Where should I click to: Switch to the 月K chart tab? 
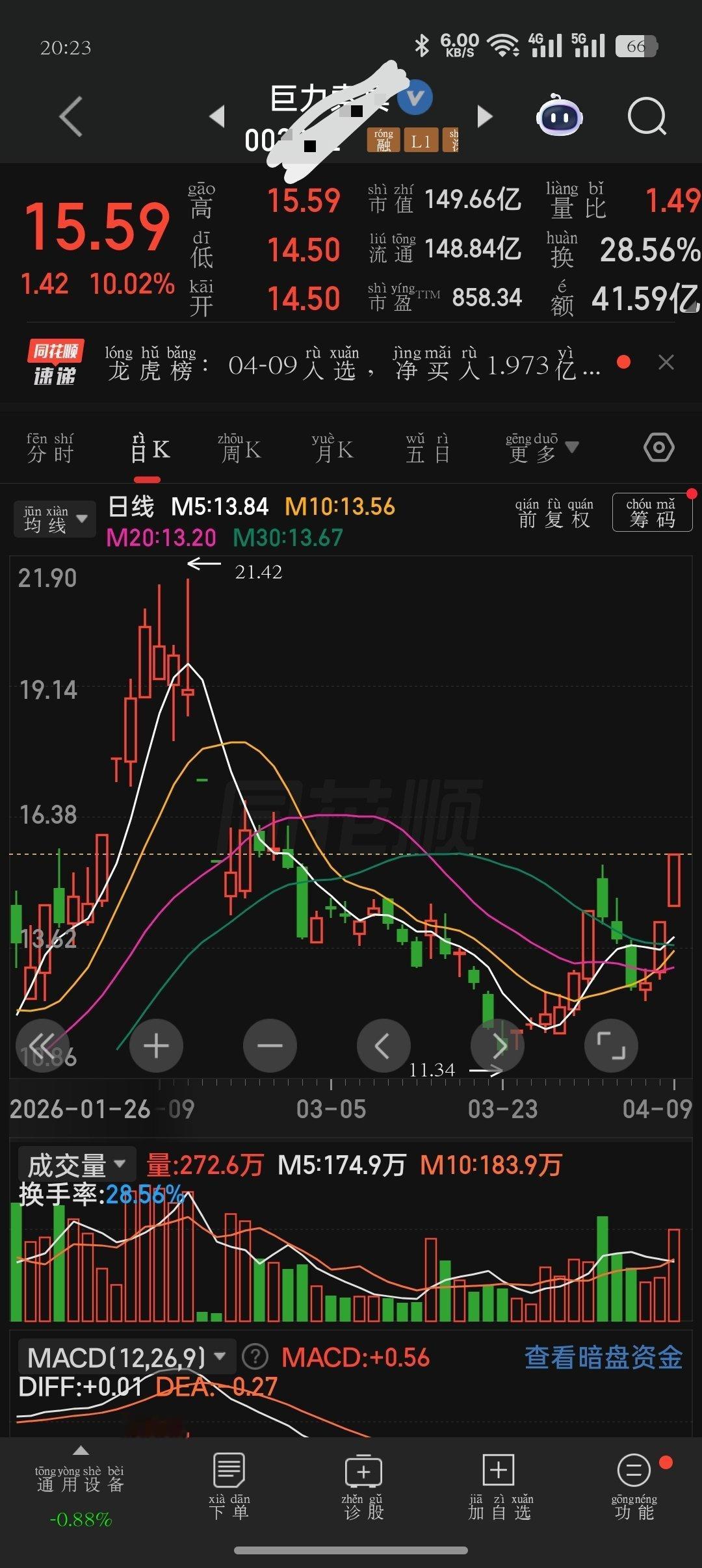coord(333,449)
